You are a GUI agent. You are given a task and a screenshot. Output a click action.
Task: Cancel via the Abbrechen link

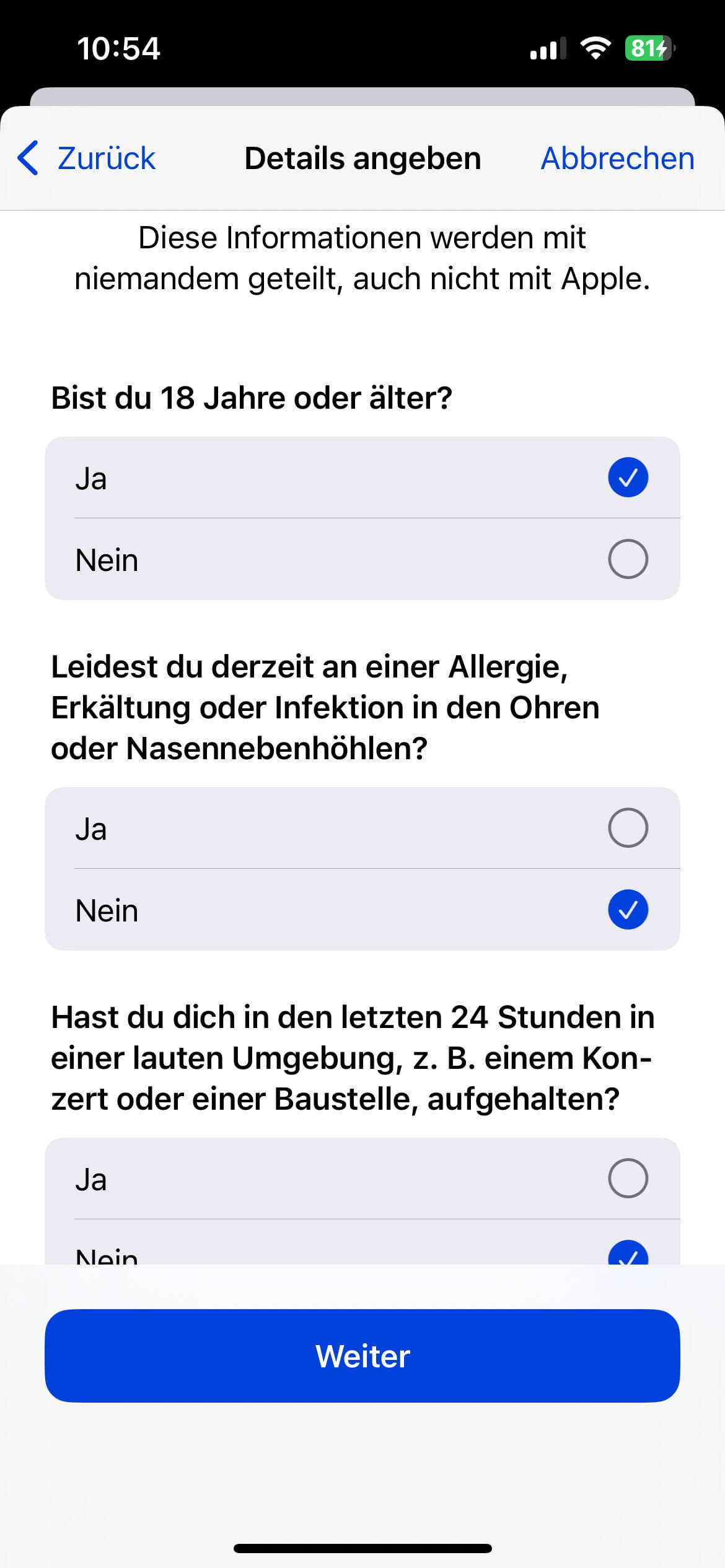point(617,159)
